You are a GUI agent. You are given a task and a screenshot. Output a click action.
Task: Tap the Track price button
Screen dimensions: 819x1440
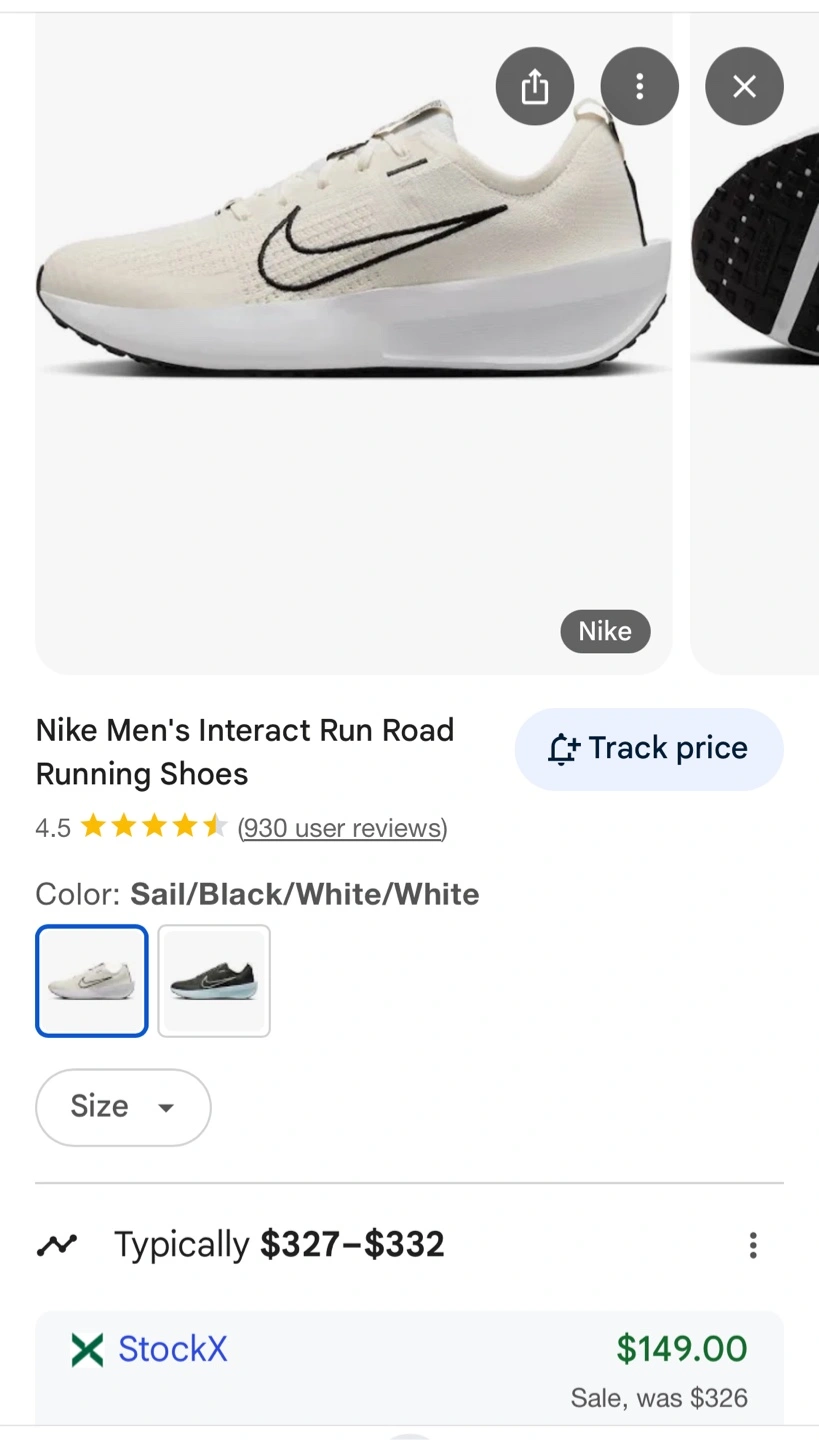[649, 749]
